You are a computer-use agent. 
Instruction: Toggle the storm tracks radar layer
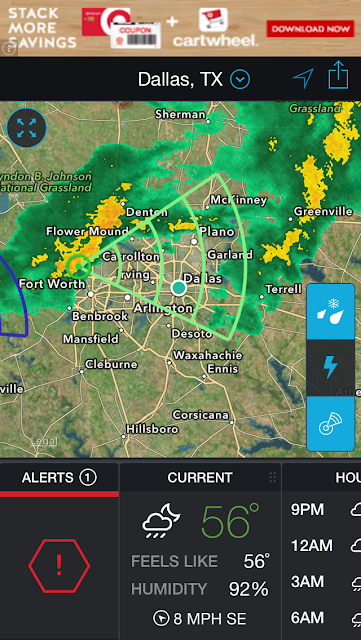(330, 424)
